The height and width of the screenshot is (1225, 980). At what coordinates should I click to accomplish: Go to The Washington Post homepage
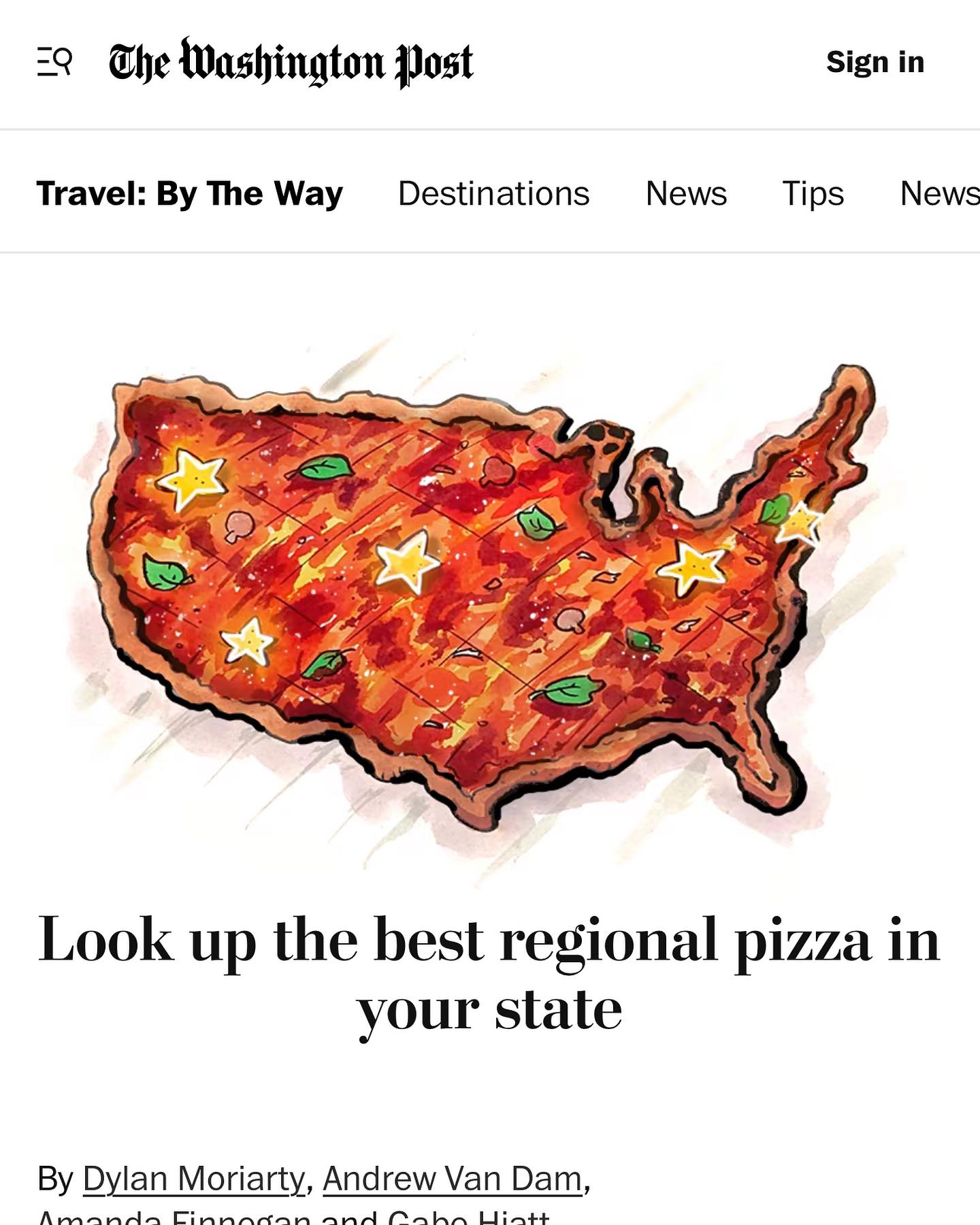tap(291, 63)
